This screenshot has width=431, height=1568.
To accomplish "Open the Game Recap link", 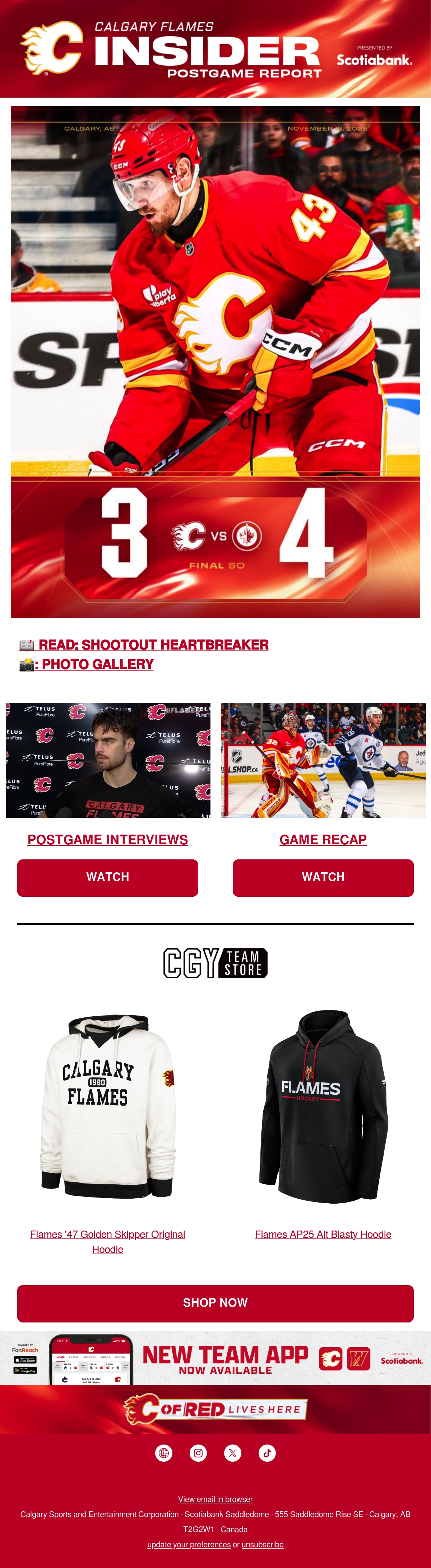I will coord(323,839).
